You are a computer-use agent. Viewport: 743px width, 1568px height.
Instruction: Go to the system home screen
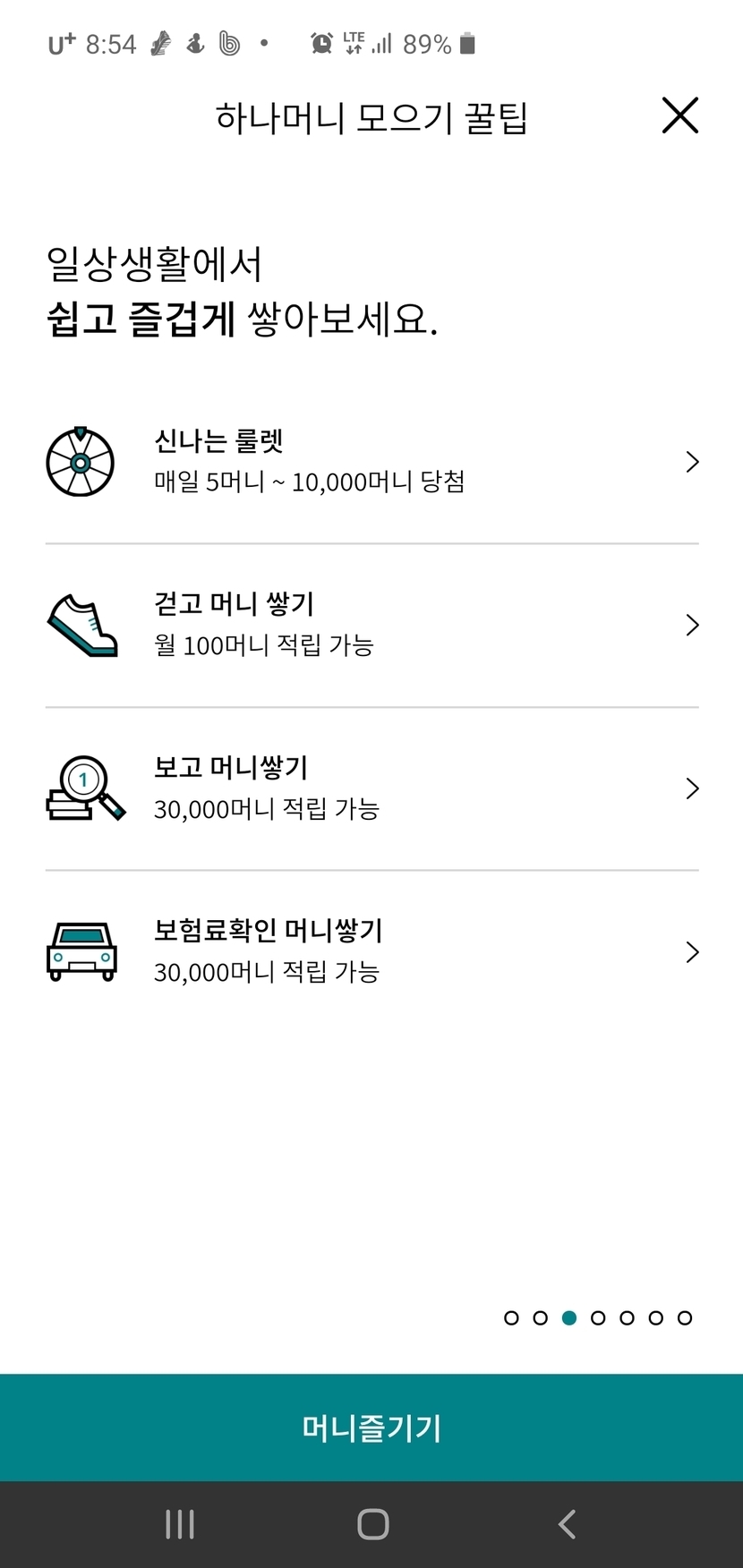point(372,1524)
